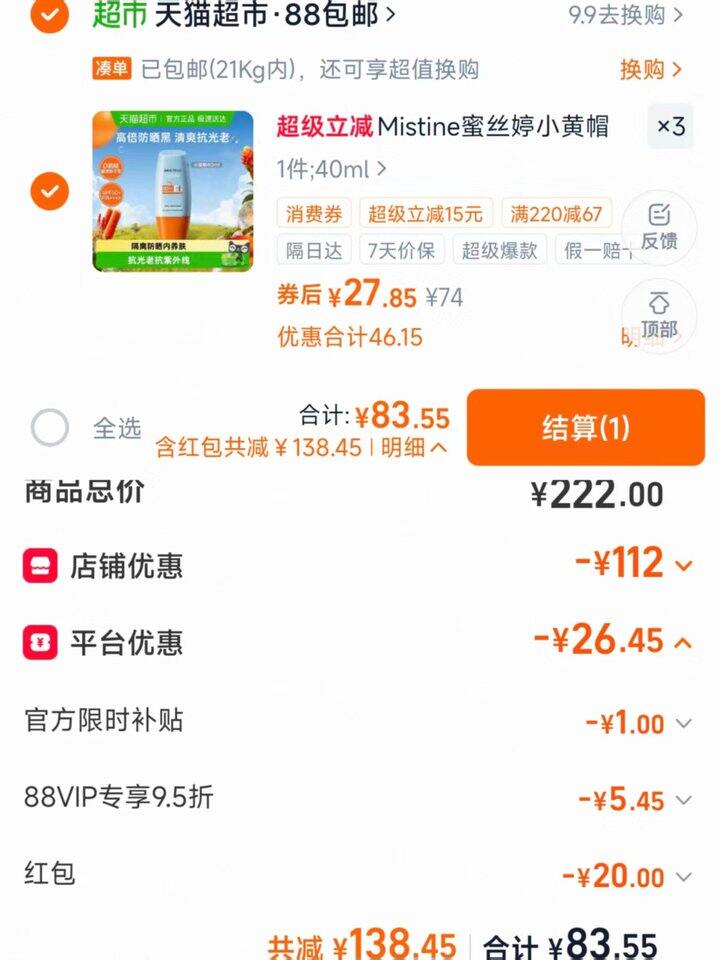Viewport: 720px width, 960px height.
Task: Expand the 店铺优惠 row
Action: coord(684,566)
